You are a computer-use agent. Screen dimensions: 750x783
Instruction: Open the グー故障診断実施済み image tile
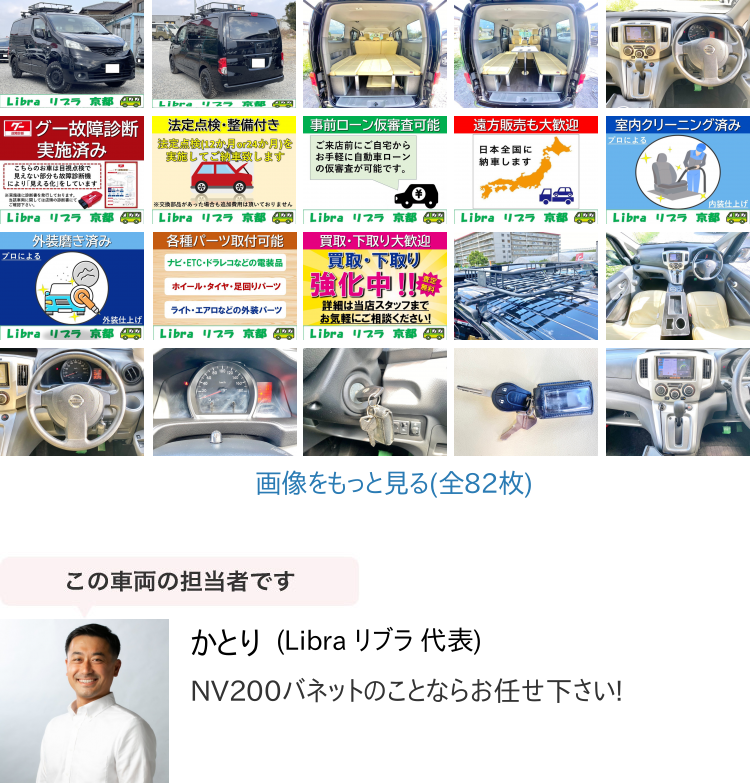[x=72, y=170]
